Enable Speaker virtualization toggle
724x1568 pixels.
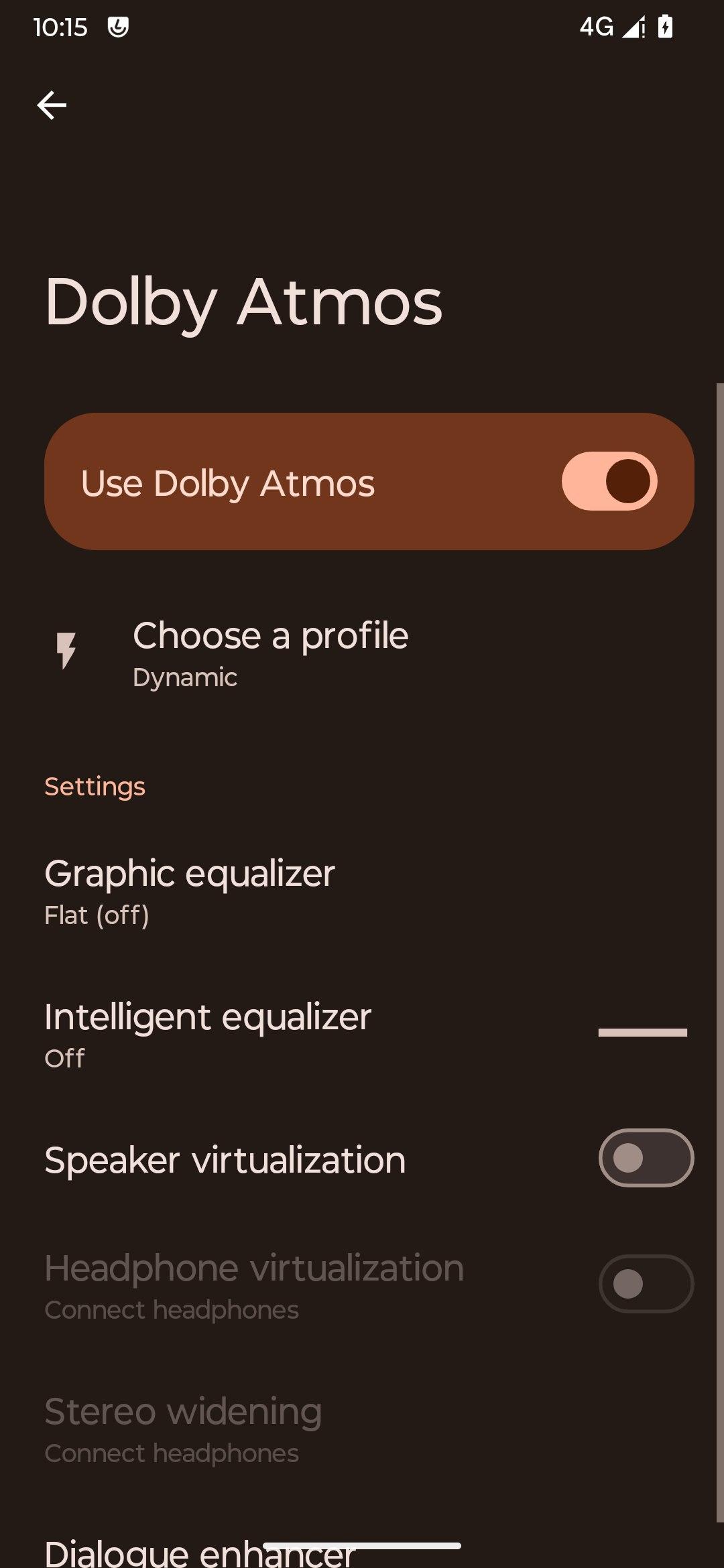pyautogui.click(x=646, y=1158)
